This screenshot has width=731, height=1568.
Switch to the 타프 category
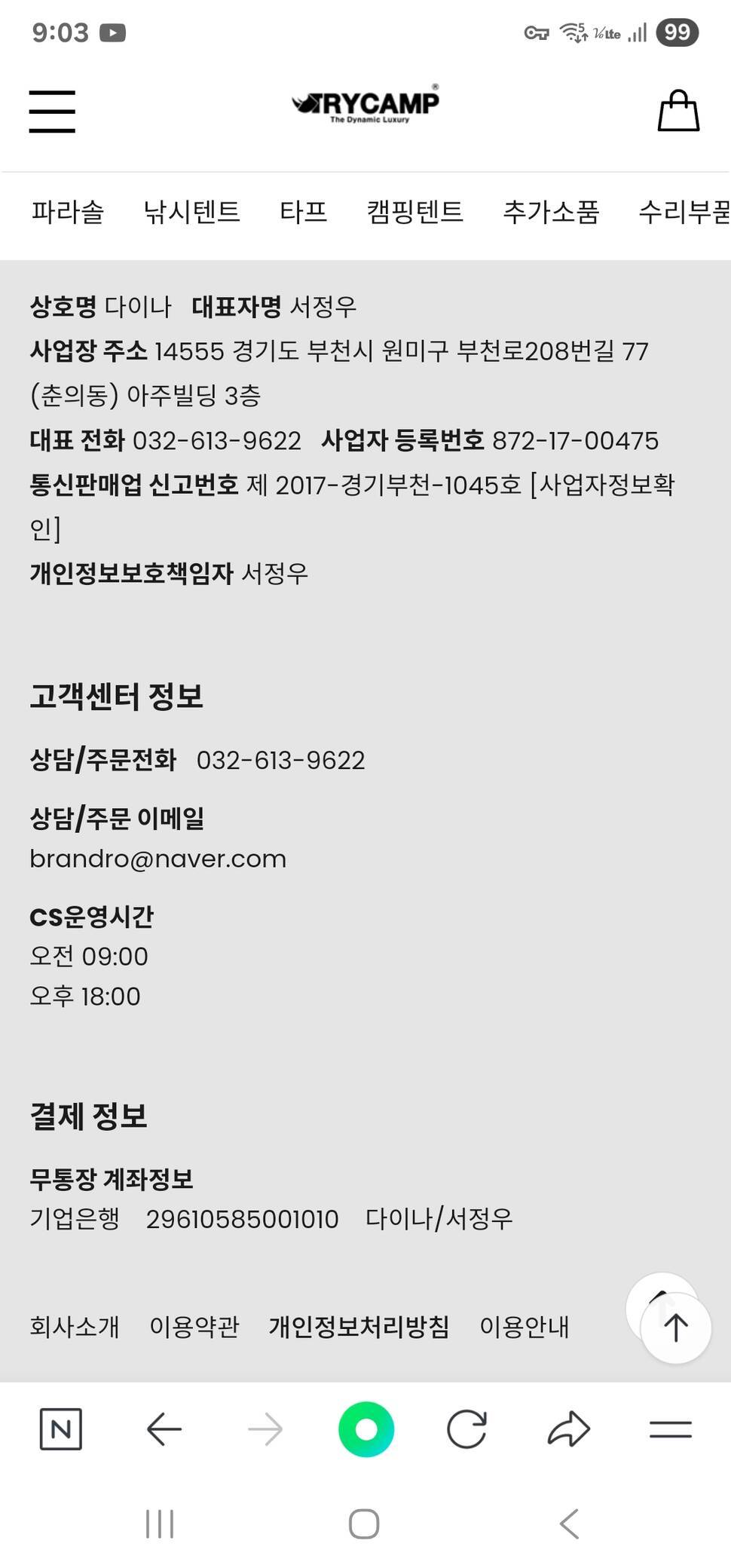click(303, 212)
